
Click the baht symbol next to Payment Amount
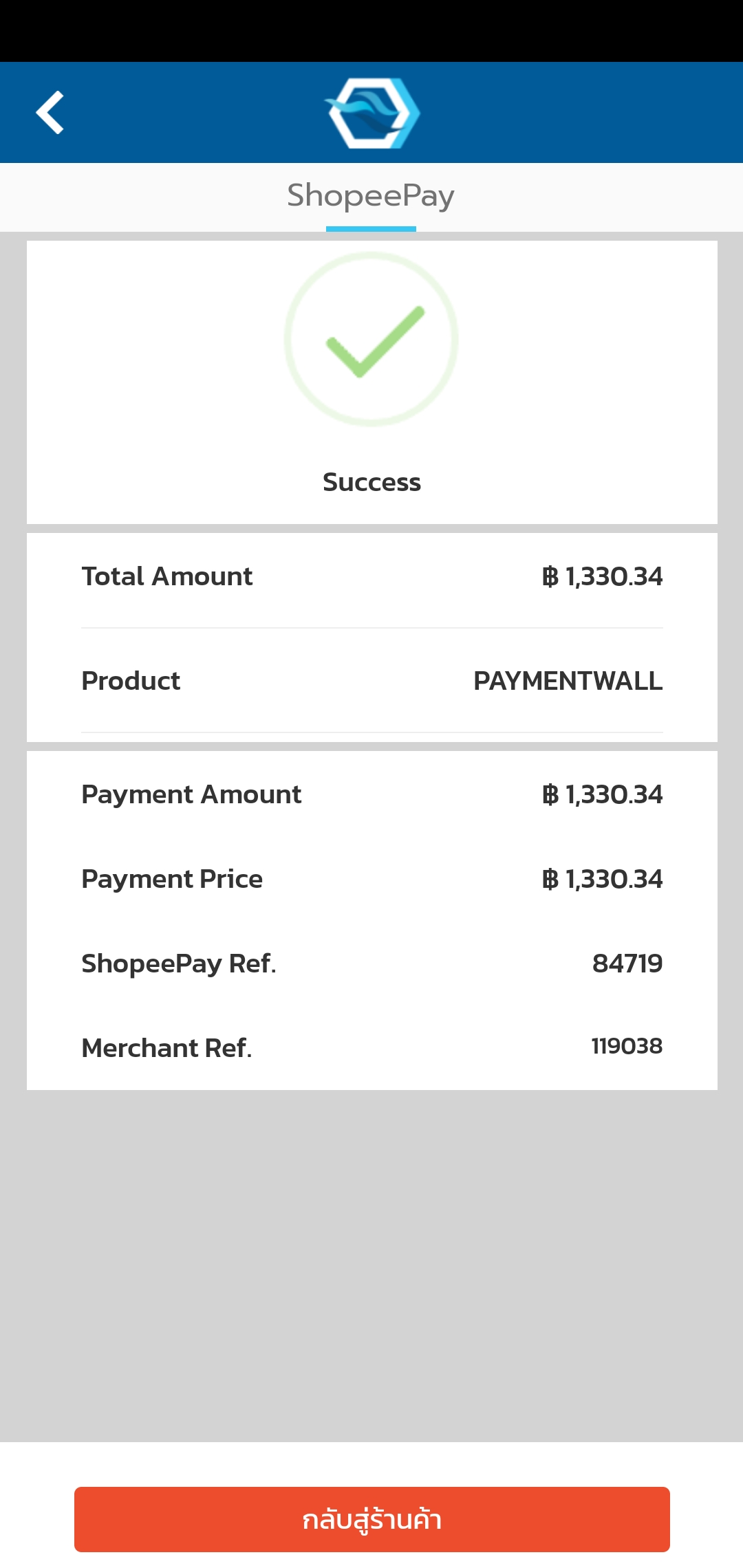pos(550,794)
